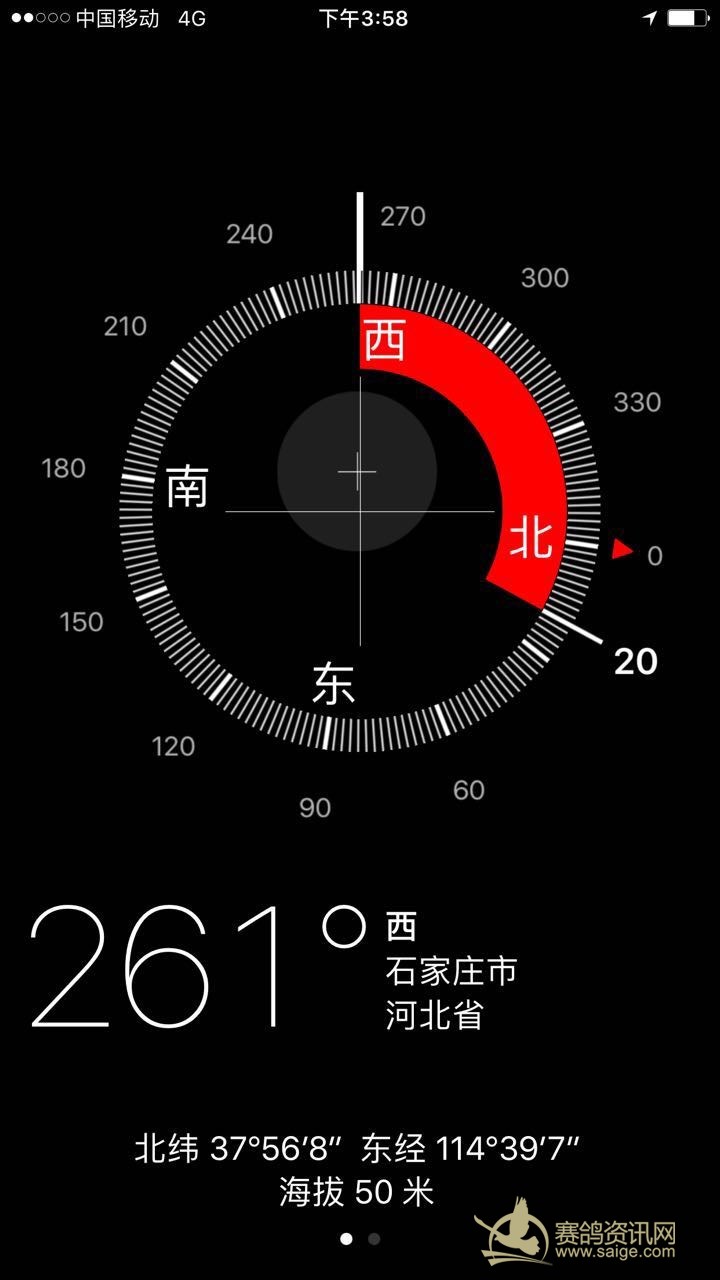Tap the page indicator dots for level
The height and width of the screenshot is (1280, 720).
(360, 1238)
